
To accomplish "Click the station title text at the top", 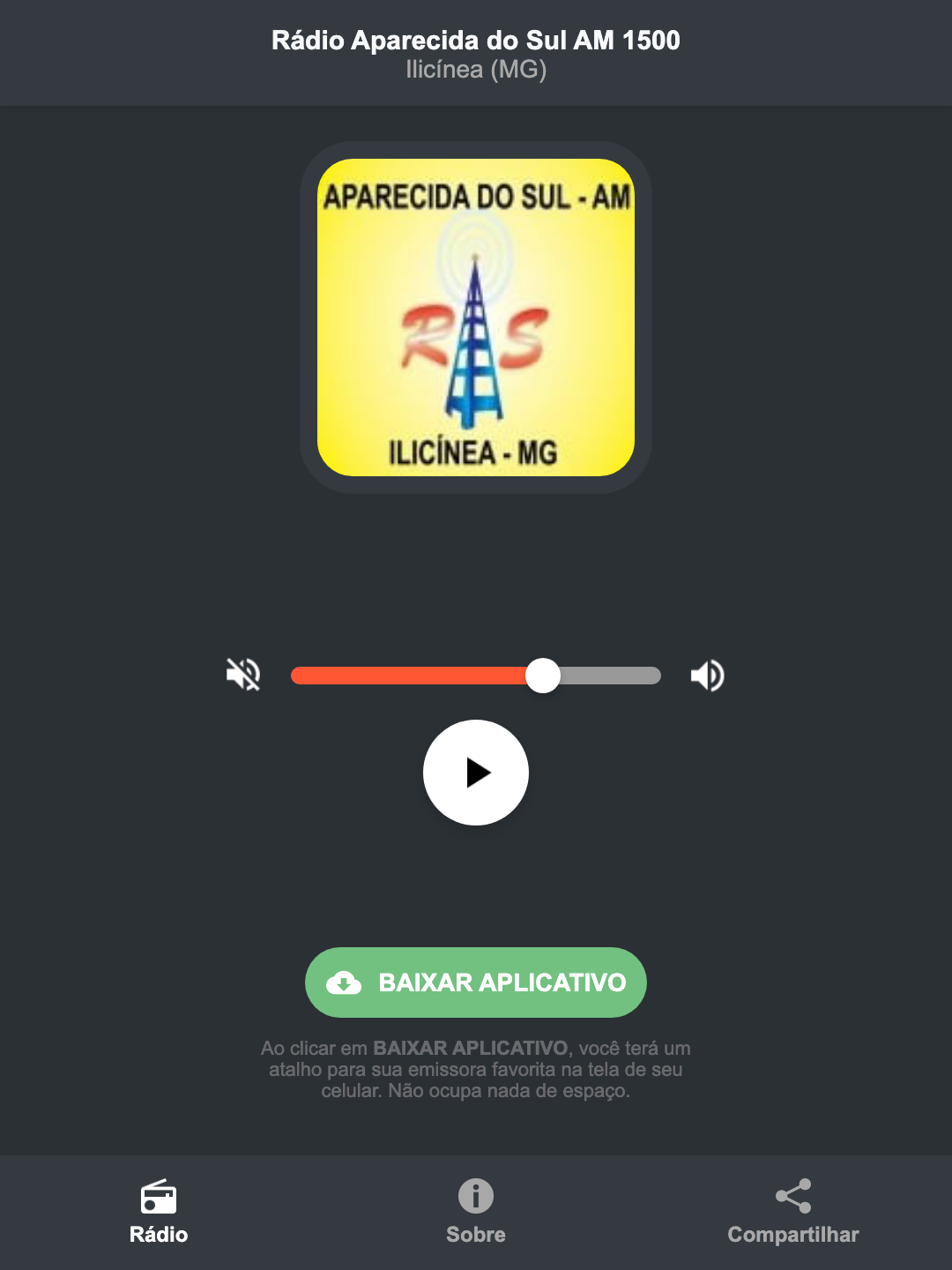I will pyautogui.click(x=475, y=39).
